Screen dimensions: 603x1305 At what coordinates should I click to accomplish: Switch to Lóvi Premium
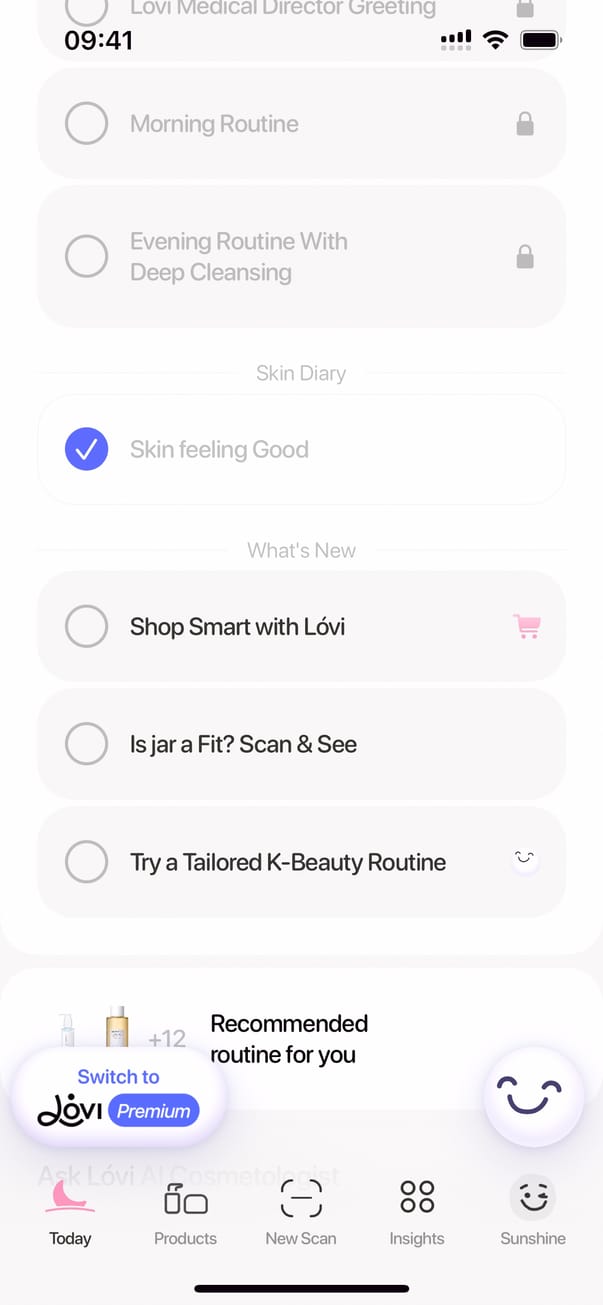click(119, 1097)
